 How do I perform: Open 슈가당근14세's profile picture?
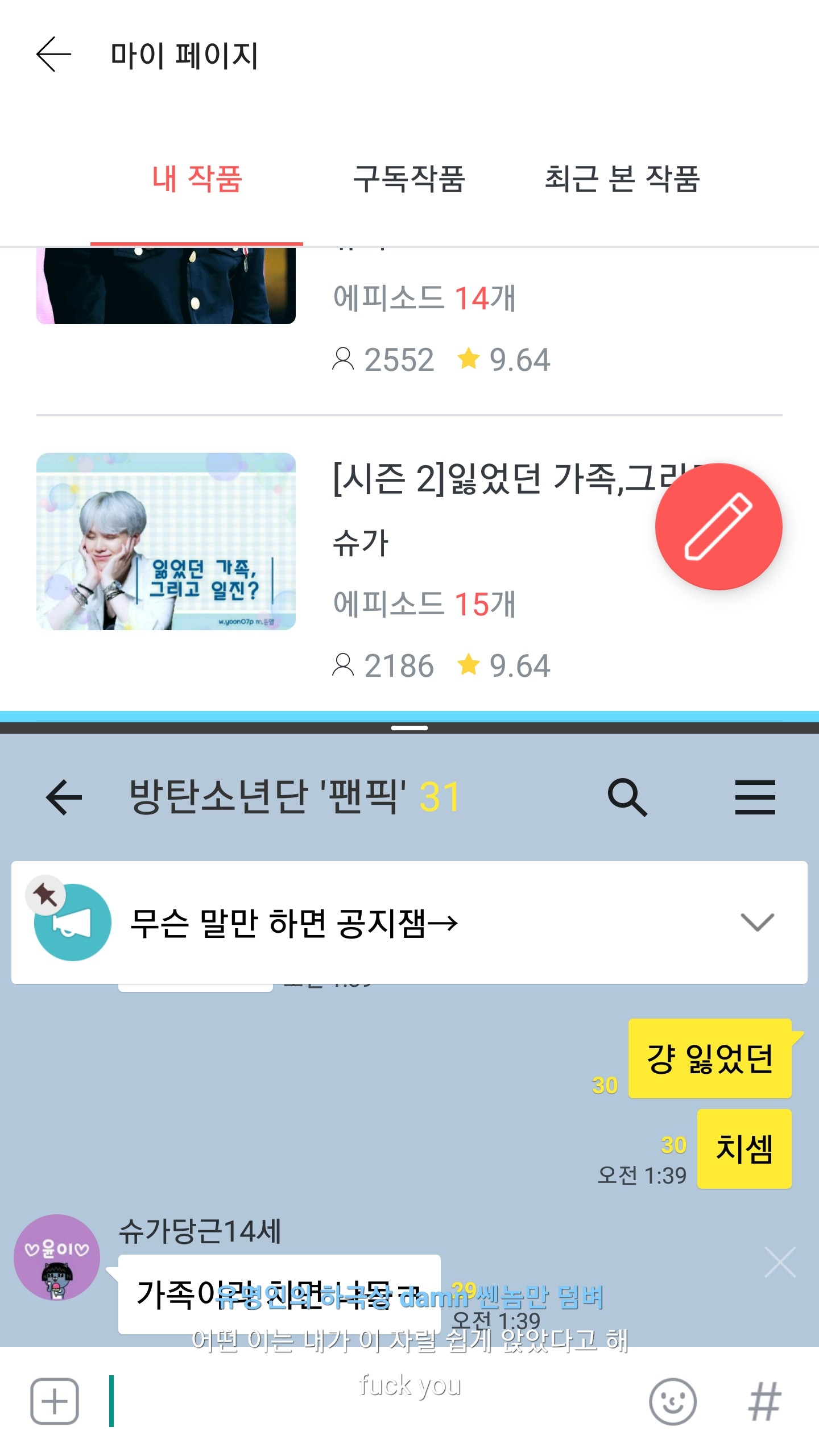(57, 1258)
